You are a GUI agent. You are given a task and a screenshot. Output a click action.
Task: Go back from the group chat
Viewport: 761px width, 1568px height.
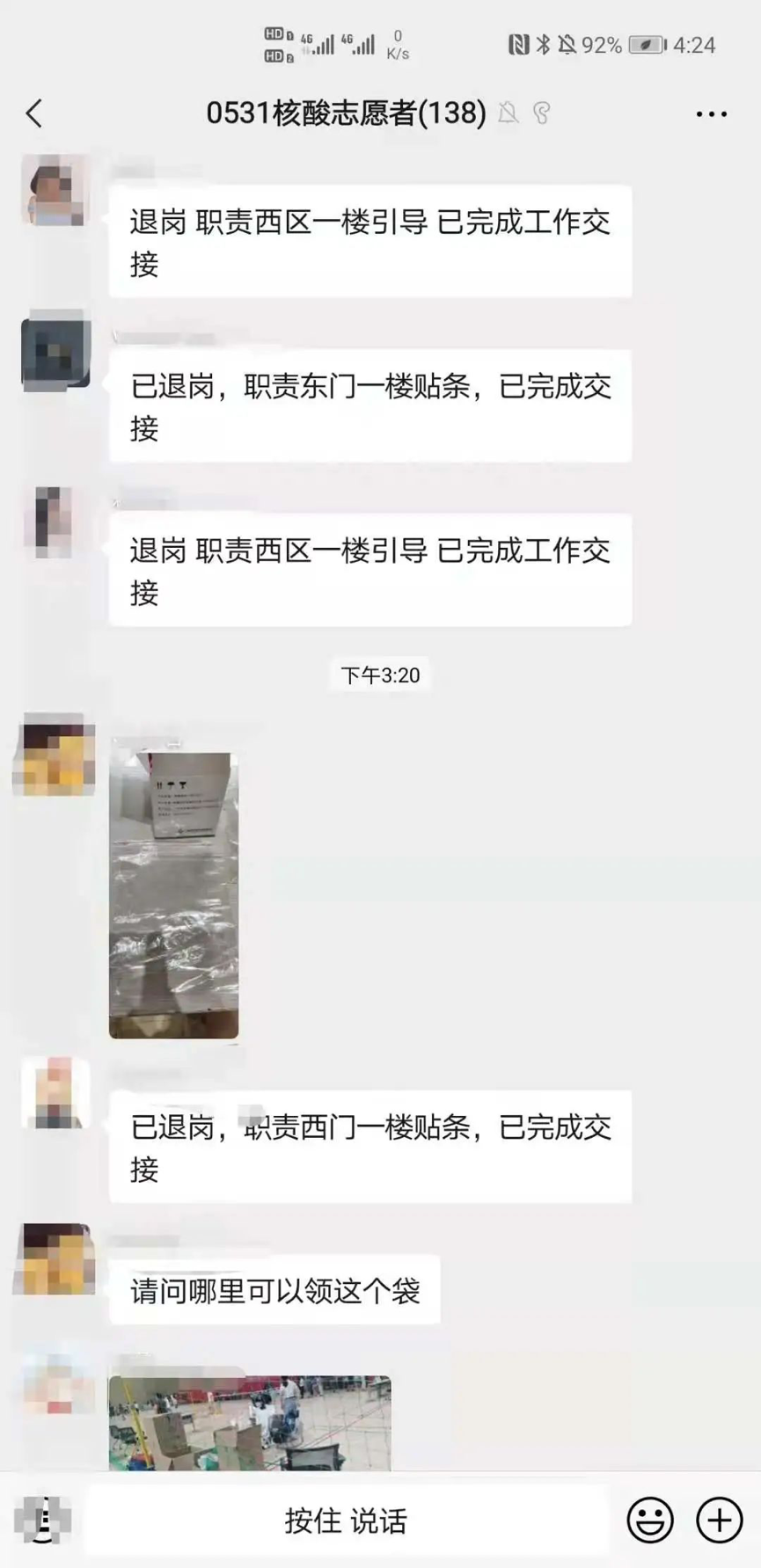34,113
